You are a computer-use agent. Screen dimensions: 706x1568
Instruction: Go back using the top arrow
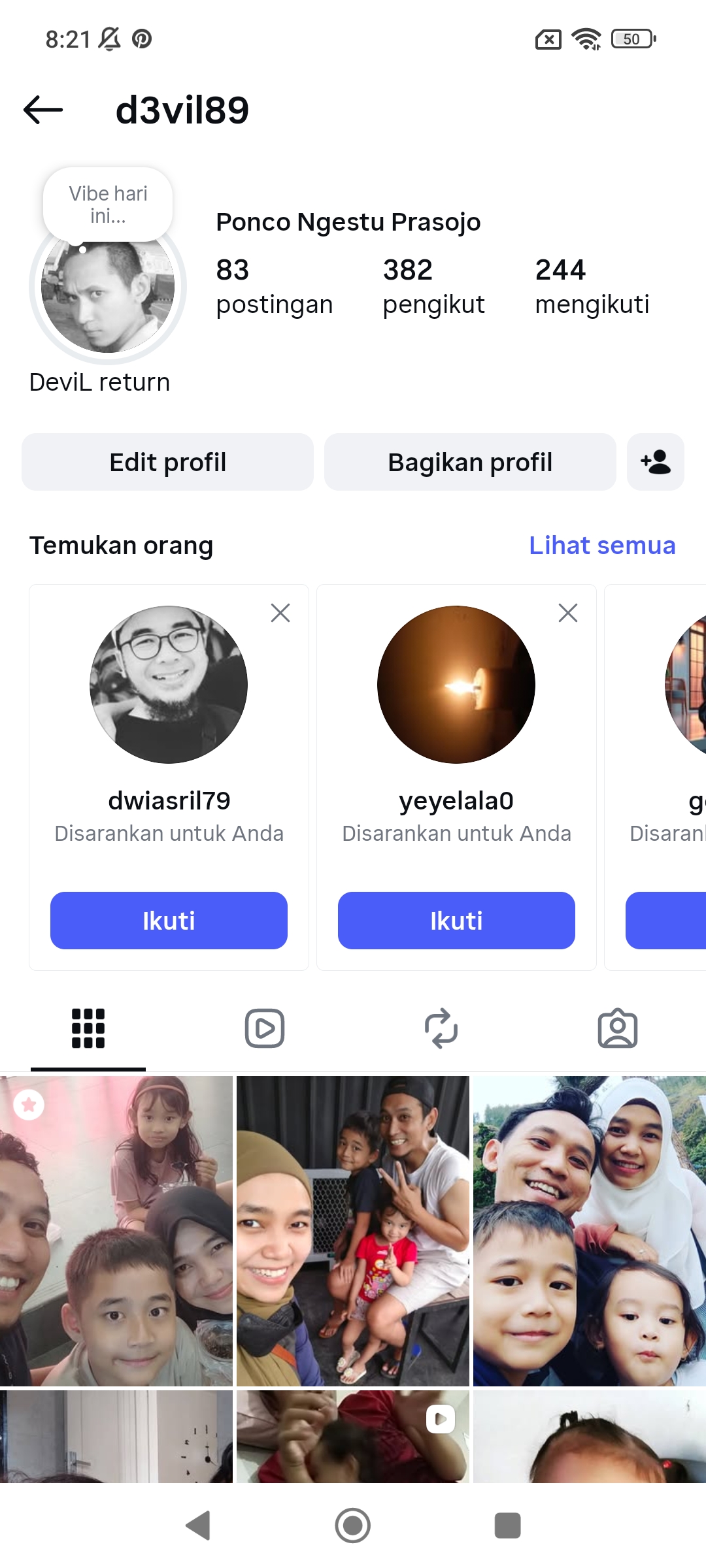(x=43, y=110)
